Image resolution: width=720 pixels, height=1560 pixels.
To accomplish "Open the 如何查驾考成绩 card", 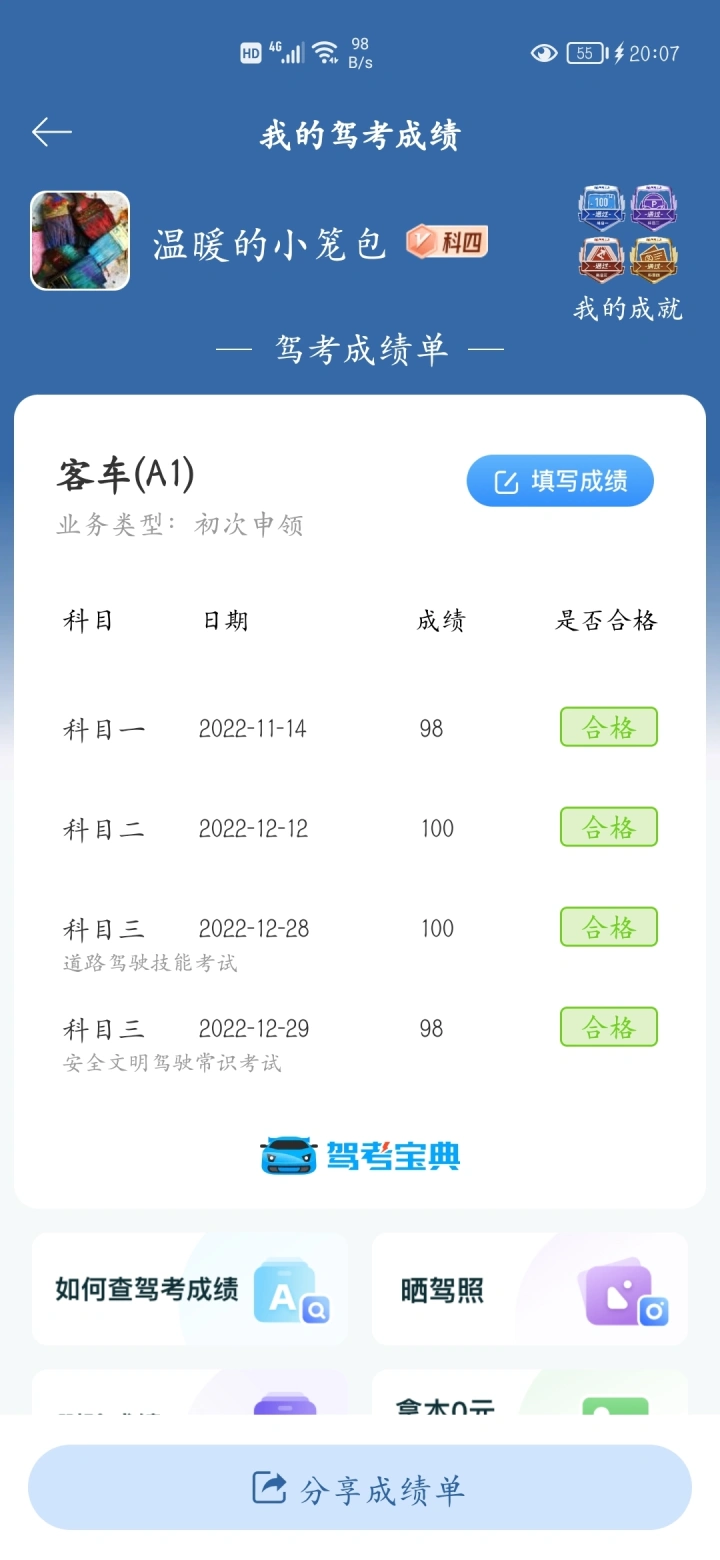I will (190, 1289).
